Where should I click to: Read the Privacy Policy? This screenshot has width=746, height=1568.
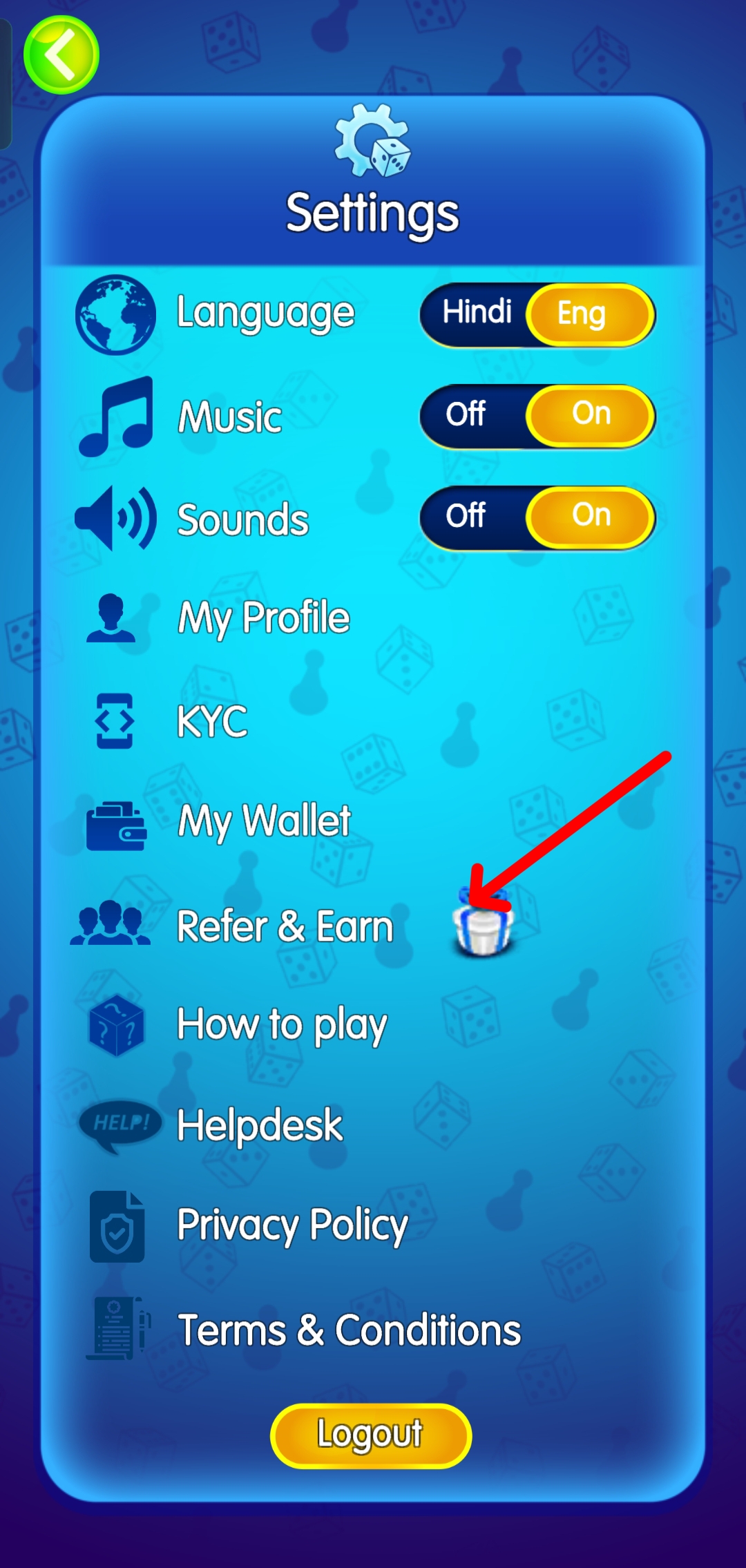tap(292, 1225)
